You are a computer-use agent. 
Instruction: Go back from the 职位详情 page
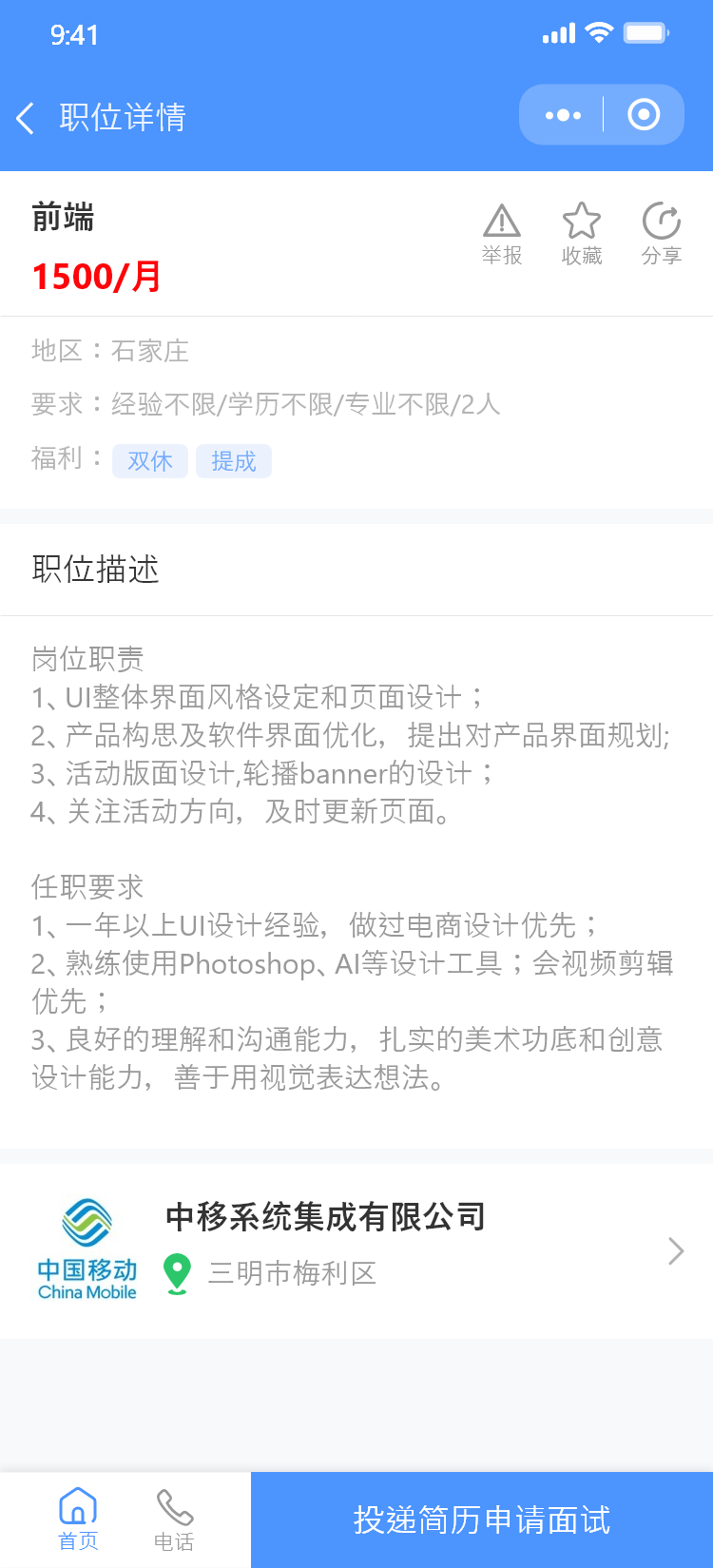[x=27, y=118]
